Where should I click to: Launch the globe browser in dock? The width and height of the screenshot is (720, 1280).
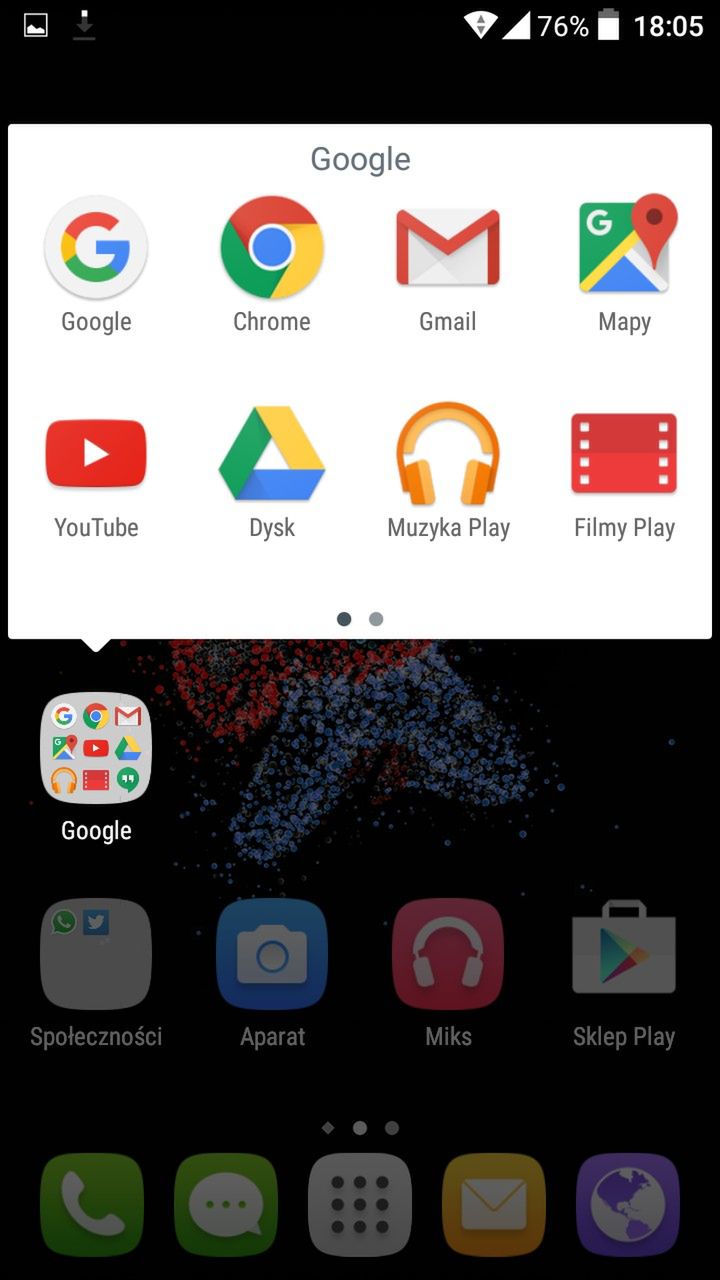pyautogui.click(x=628, y=1205)
